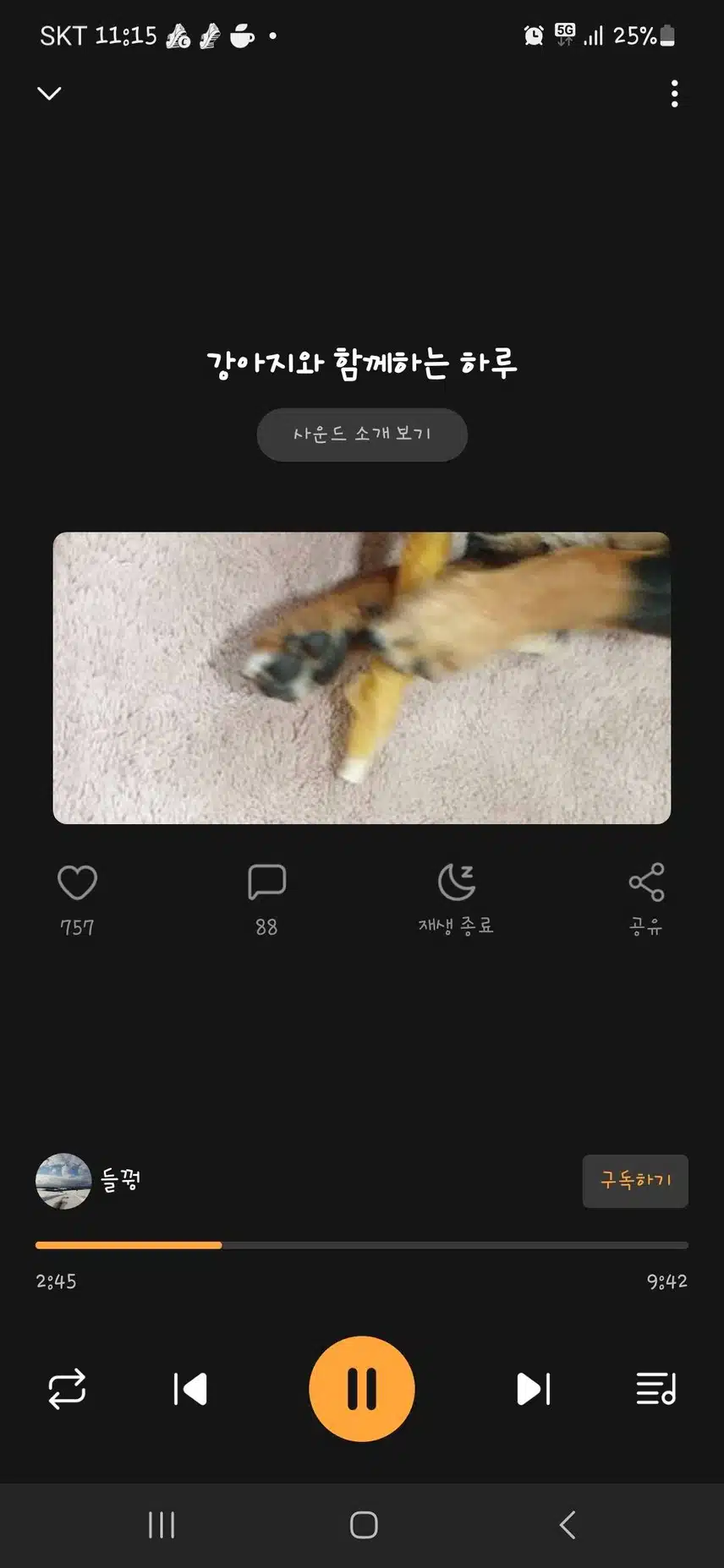Skip to the previous track
Image resolution: width=724 pixels, height=1568 pixels.
[190, 1389]
